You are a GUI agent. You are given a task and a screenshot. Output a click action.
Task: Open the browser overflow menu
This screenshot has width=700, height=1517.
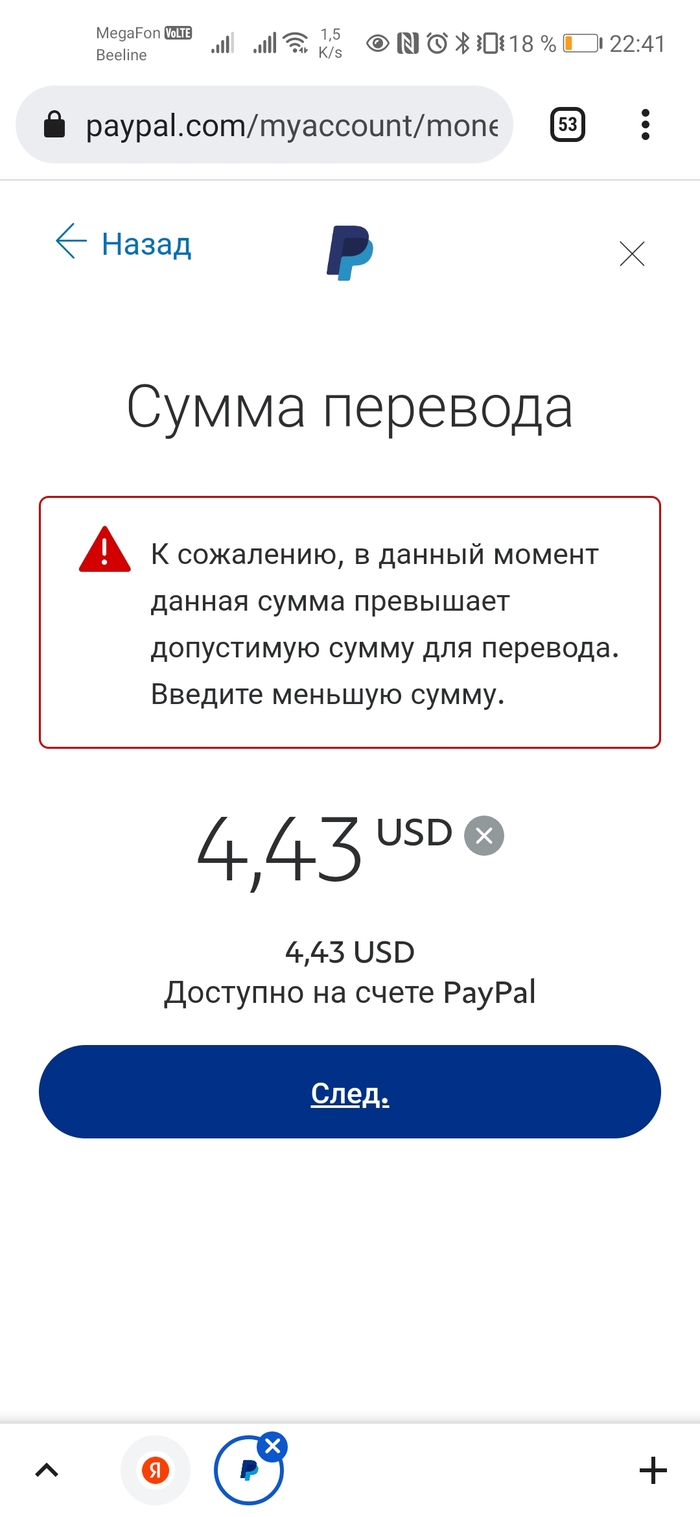[645, 125]
